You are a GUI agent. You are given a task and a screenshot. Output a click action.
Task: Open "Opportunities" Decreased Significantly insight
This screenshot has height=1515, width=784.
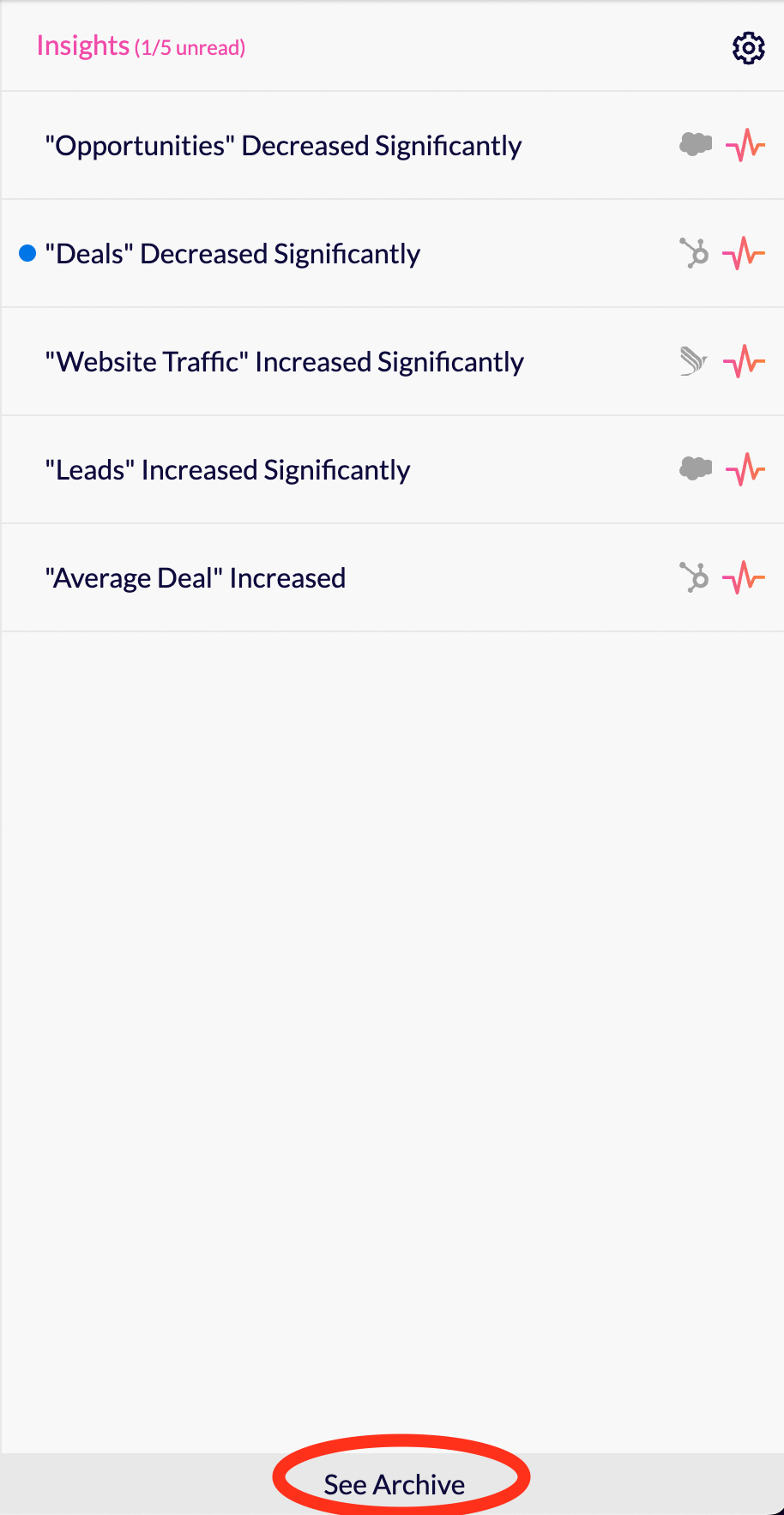[x=283, y=146]
